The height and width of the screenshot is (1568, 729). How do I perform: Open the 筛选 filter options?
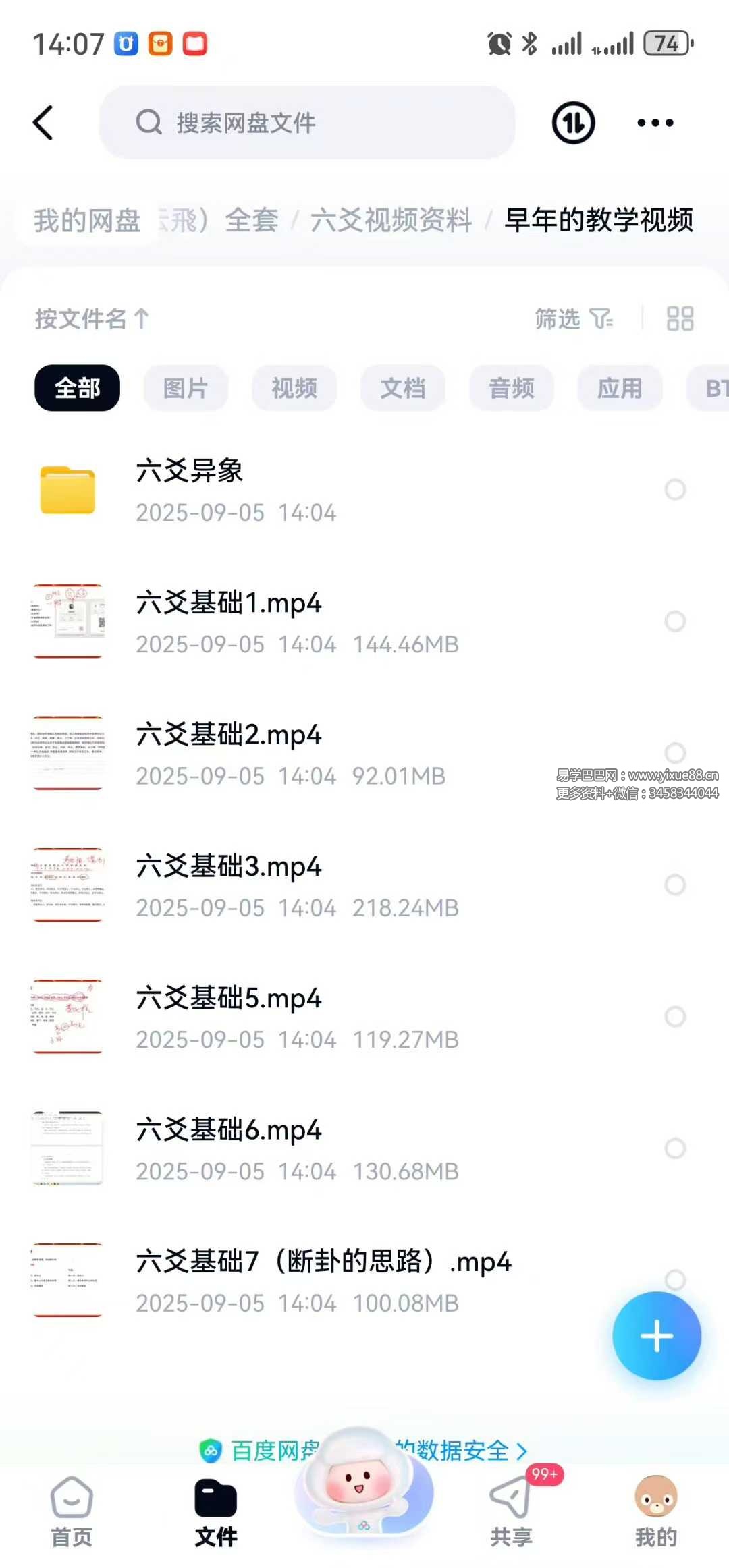click(573, 318)
